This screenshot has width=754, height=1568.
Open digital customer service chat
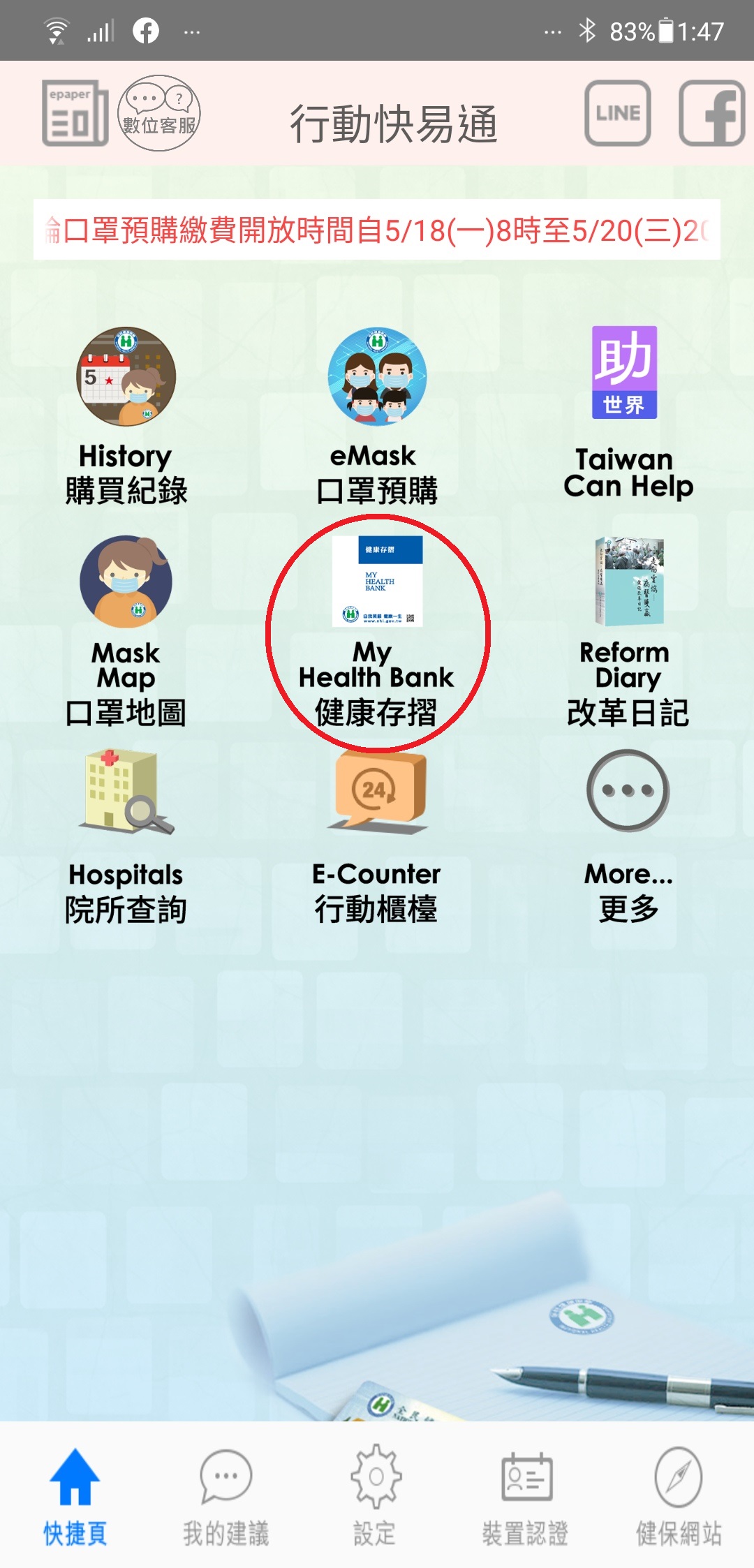pyautogui.click(x=159, y=113)
